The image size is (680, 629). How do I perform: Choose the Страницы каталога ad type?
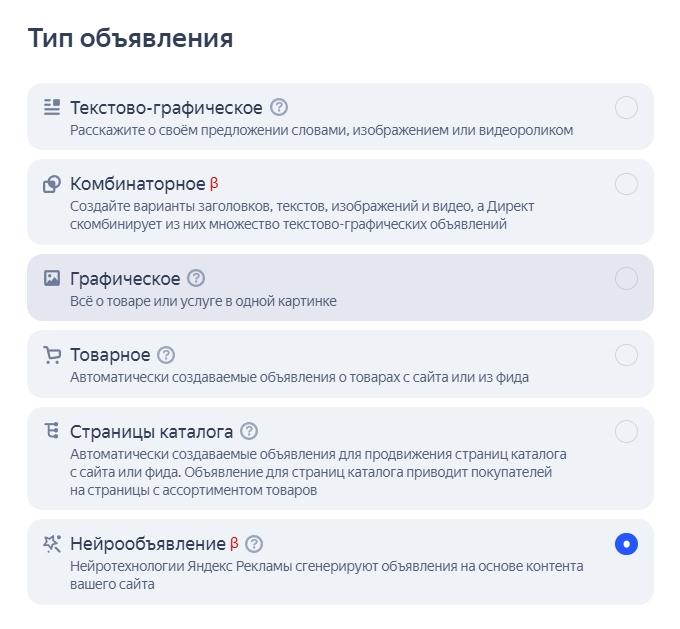coord(626,432)
